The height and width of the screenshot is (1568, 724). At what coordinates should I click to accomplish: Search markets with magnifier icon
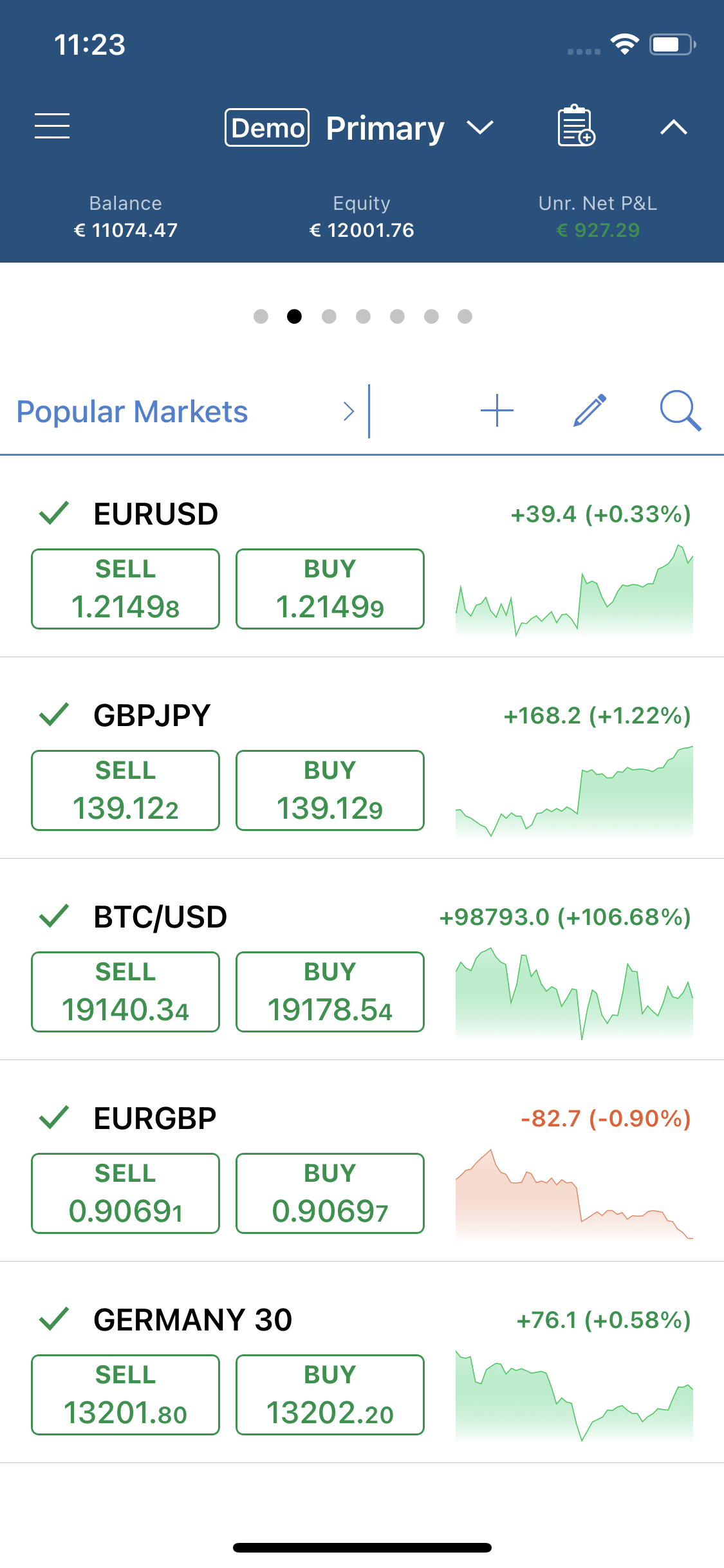[x=680, y=411]
